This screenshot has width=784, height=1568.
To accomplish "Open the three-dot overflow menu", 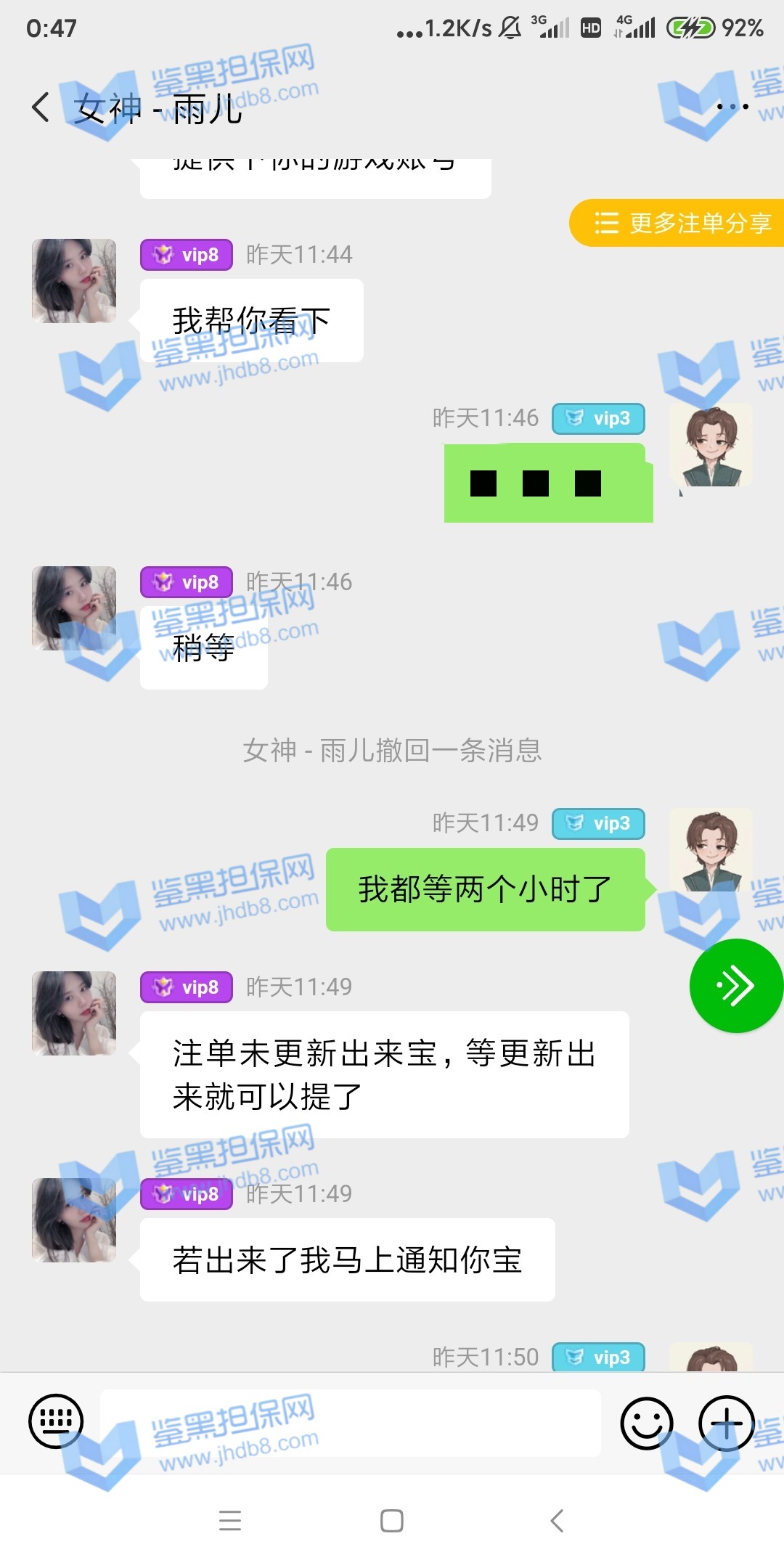I will tap(732, 107).
